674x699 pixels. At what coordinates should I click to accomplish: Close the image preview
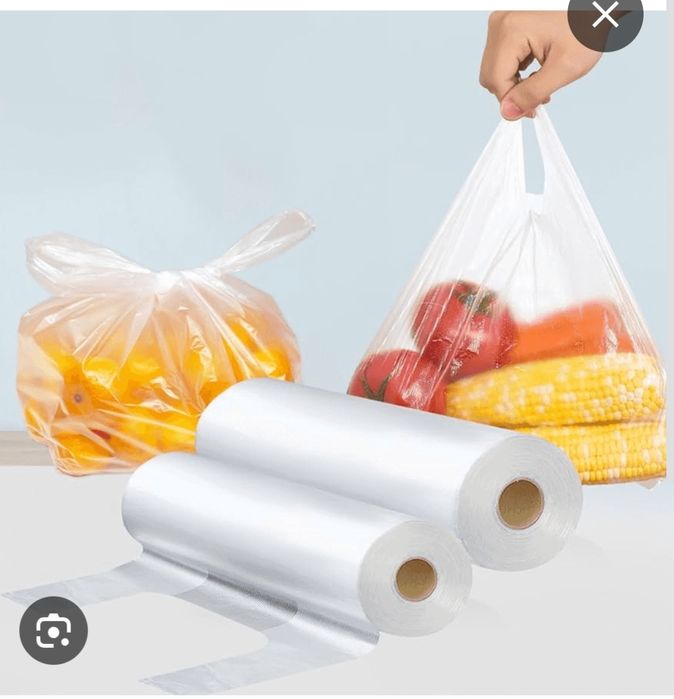[605, 15]
